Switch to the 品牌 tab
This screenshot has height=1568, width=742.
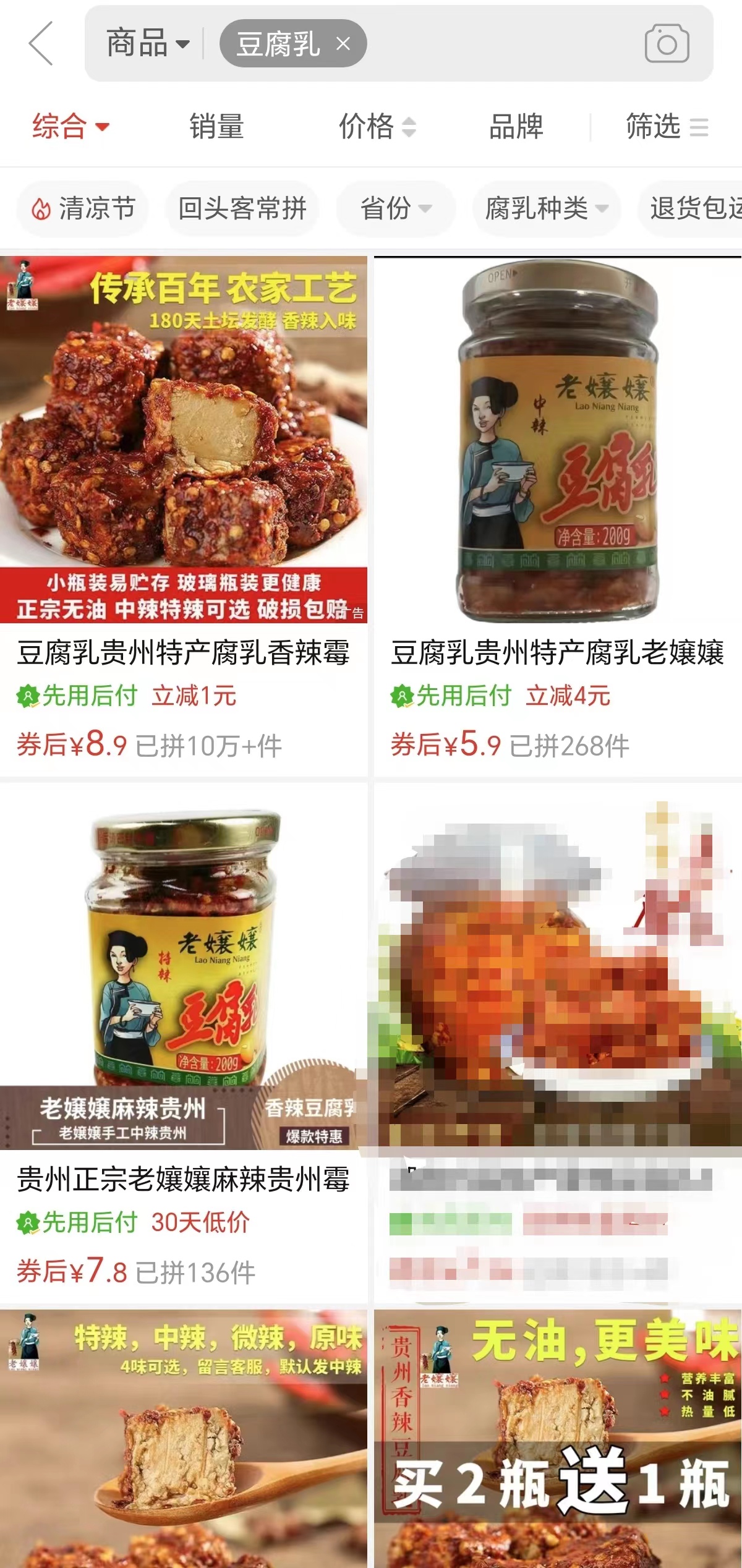pyautogui.click(x=516, y=127)
